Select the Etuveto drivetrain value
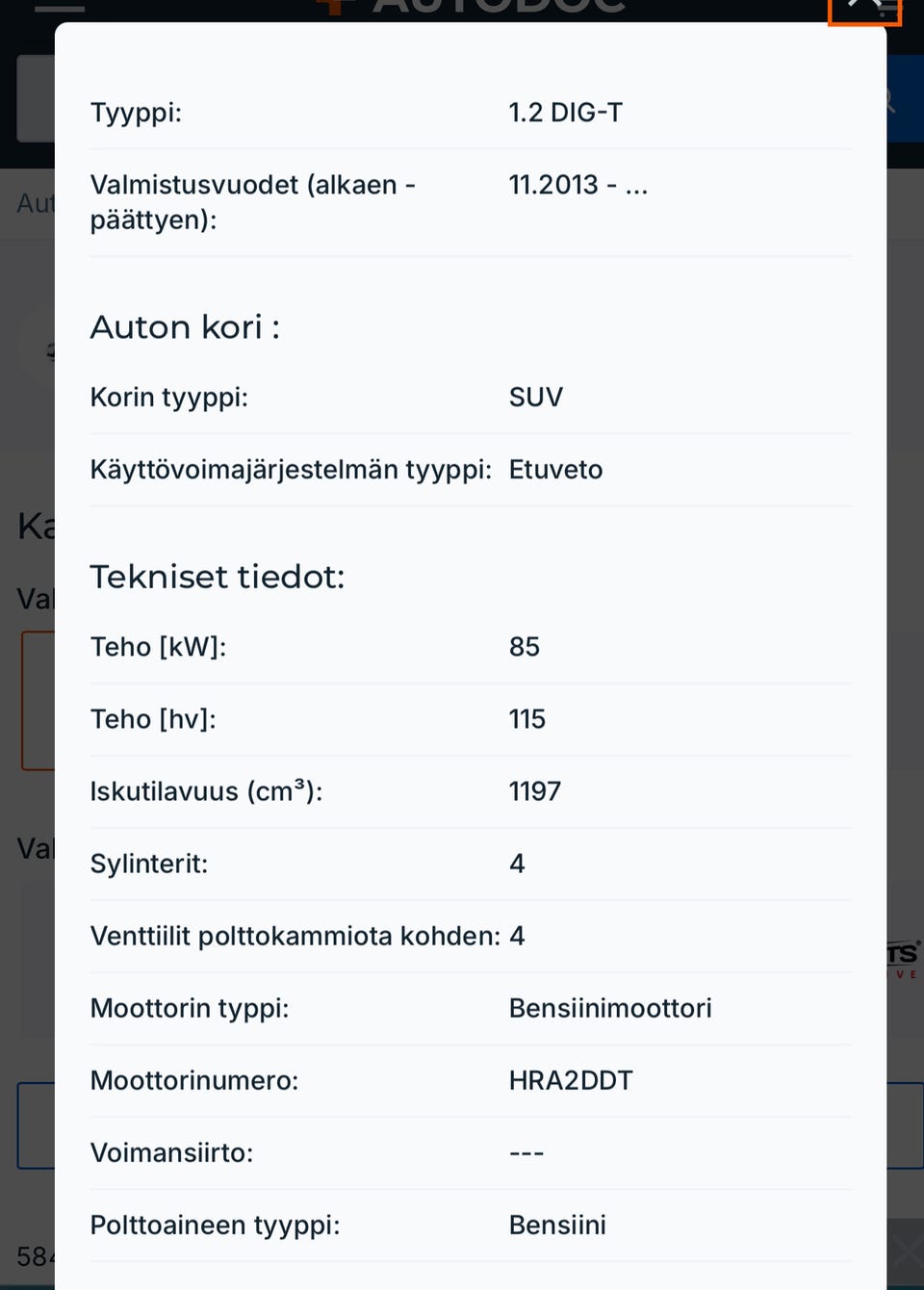Screen dimensions: 924x1290 555,470
